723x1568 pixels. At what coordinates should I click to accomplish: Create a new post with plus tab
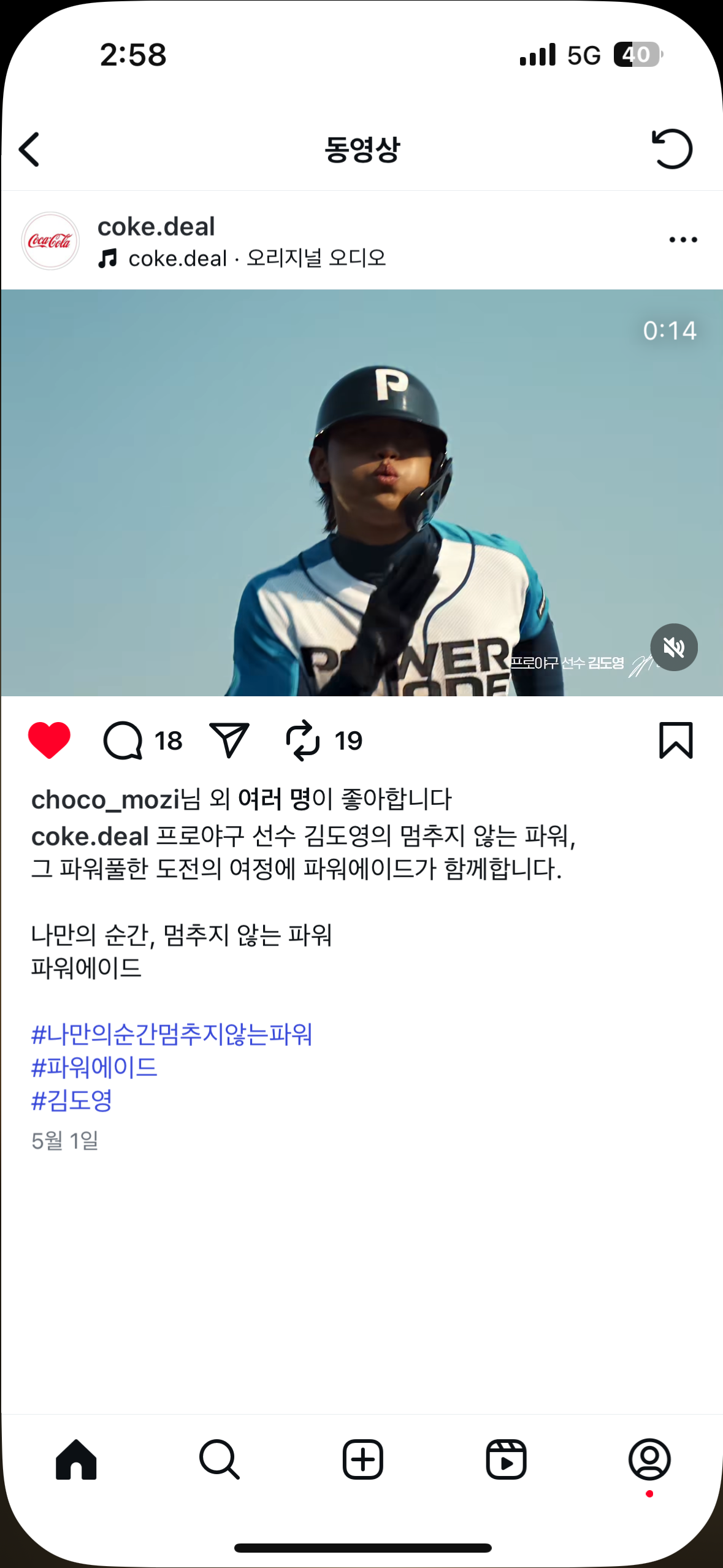pyautogui.click(x=362, y=1459)
